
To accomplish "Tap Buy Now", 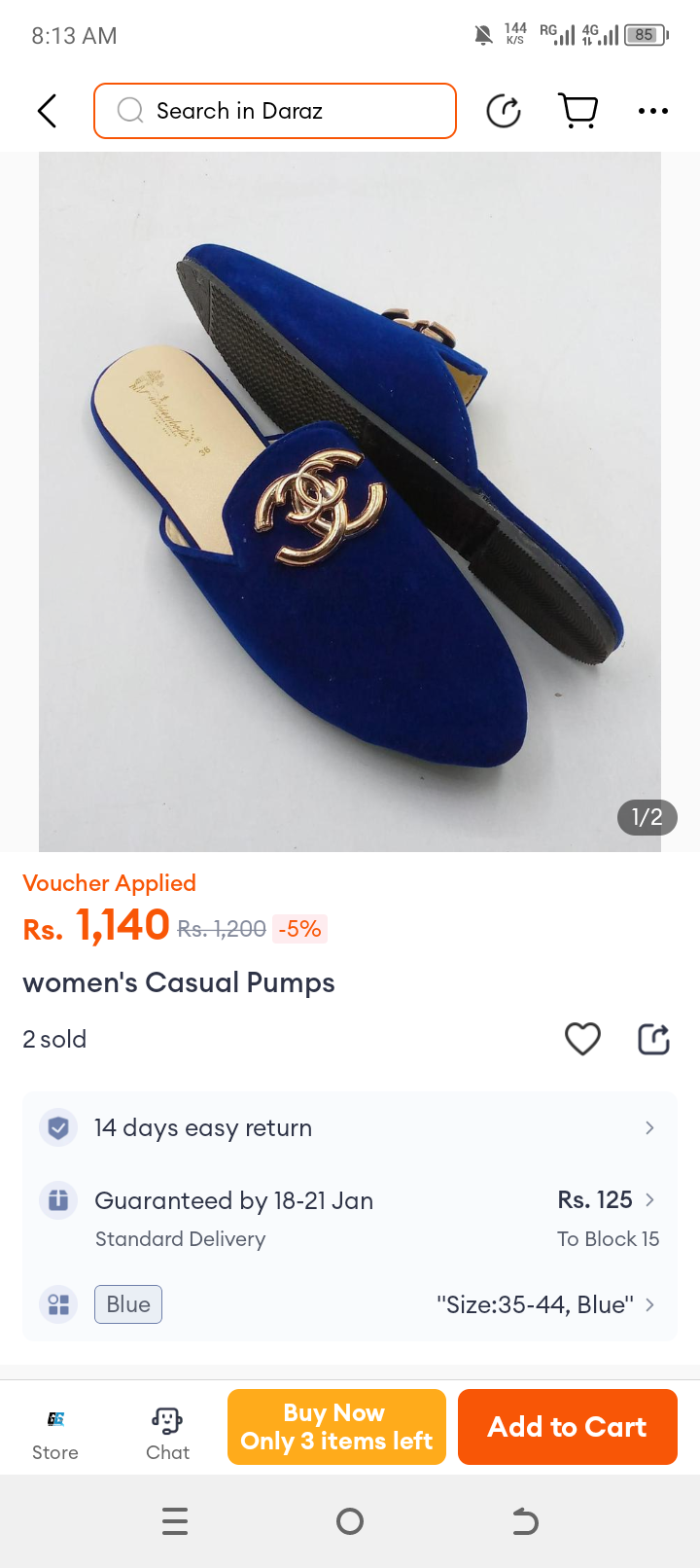I will (336, 1427).
